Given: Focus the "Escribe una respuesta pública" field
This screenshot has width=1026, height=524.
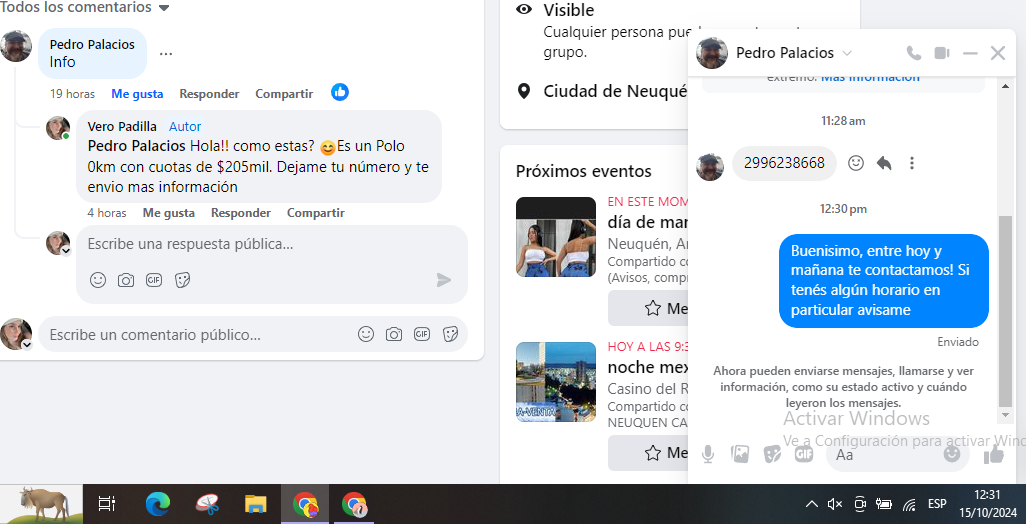Looking at the screenshot, I should [260, 244].
